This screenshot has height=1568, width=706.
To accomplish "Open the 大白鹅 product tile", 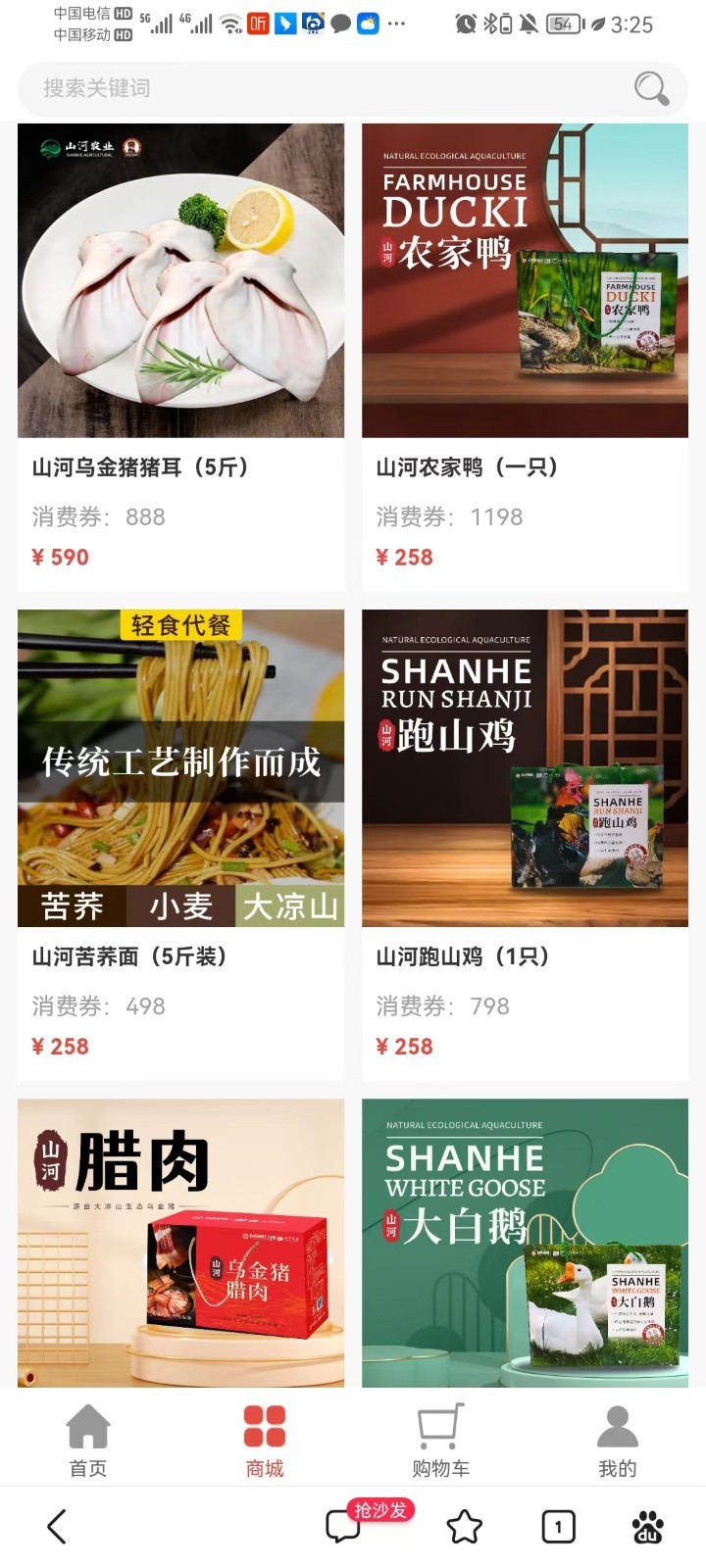I will tap(525, 1243).
